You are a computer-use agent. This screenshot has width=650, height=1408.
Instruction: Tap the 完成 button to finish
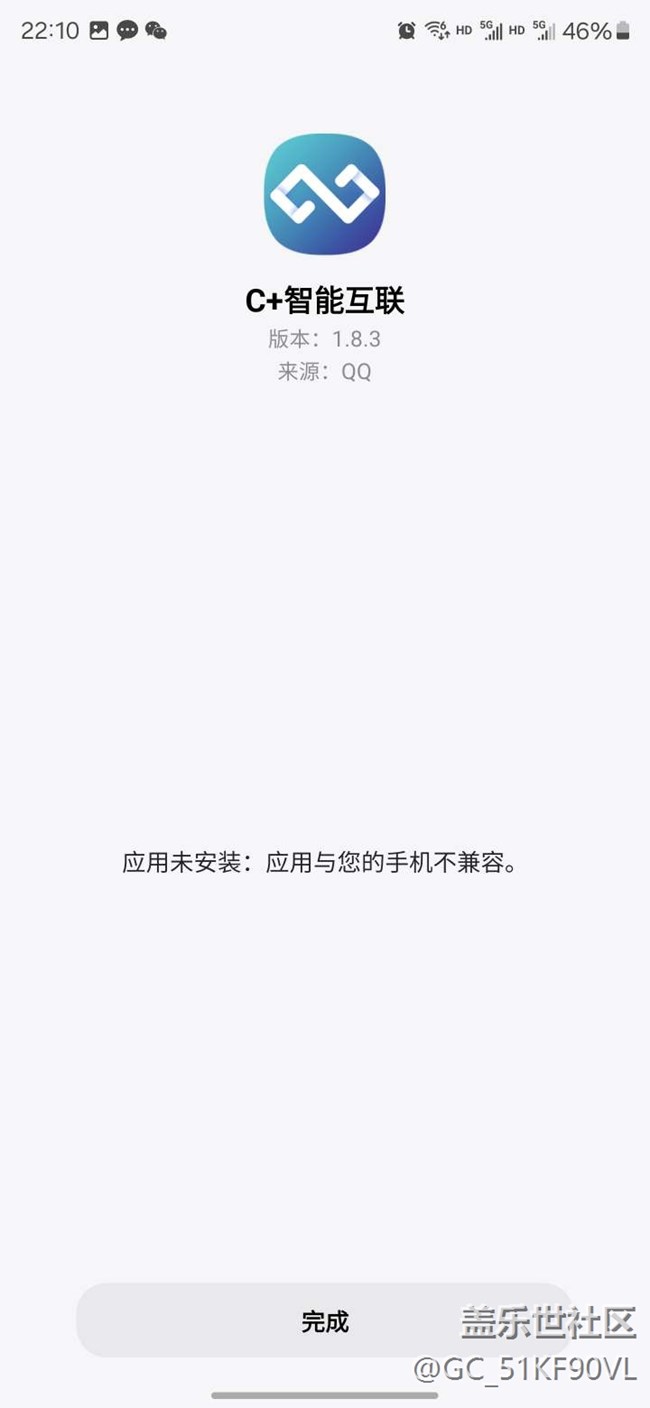(x=324, y=1321)
